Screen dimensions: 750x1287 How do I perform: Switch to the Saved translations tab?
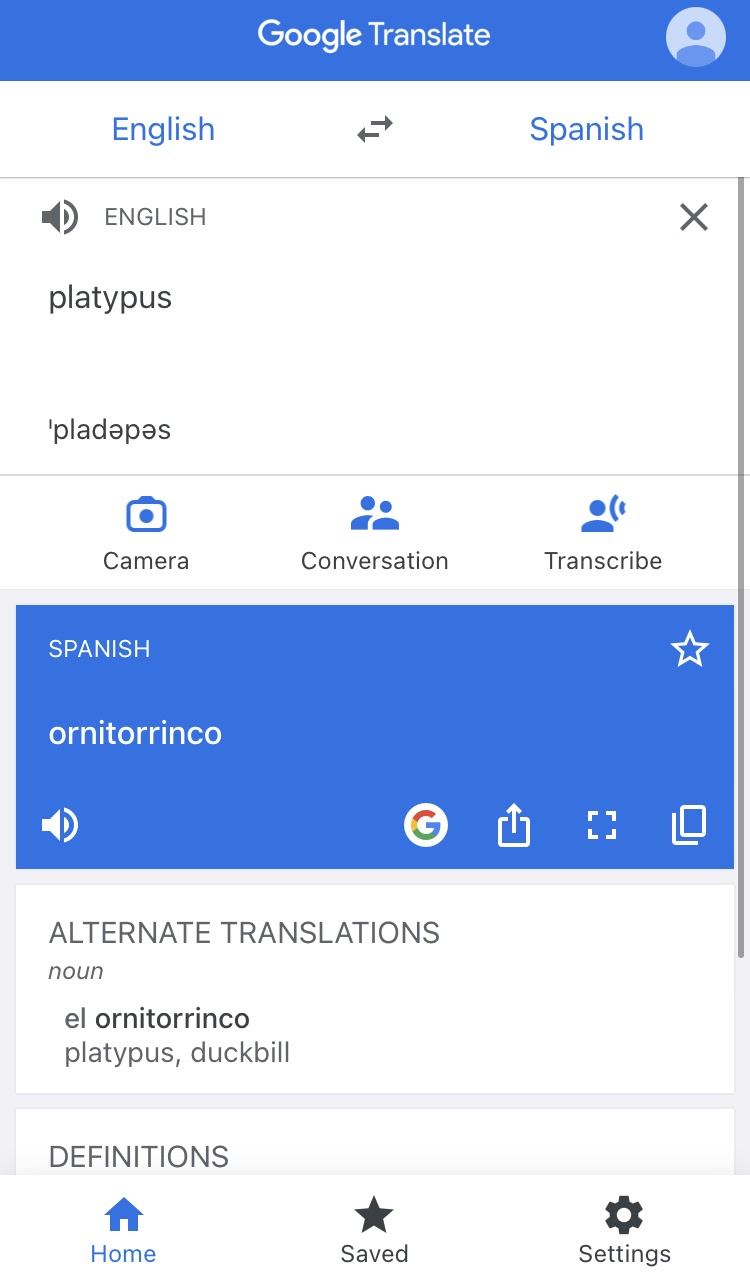[x=373, y=1227]
